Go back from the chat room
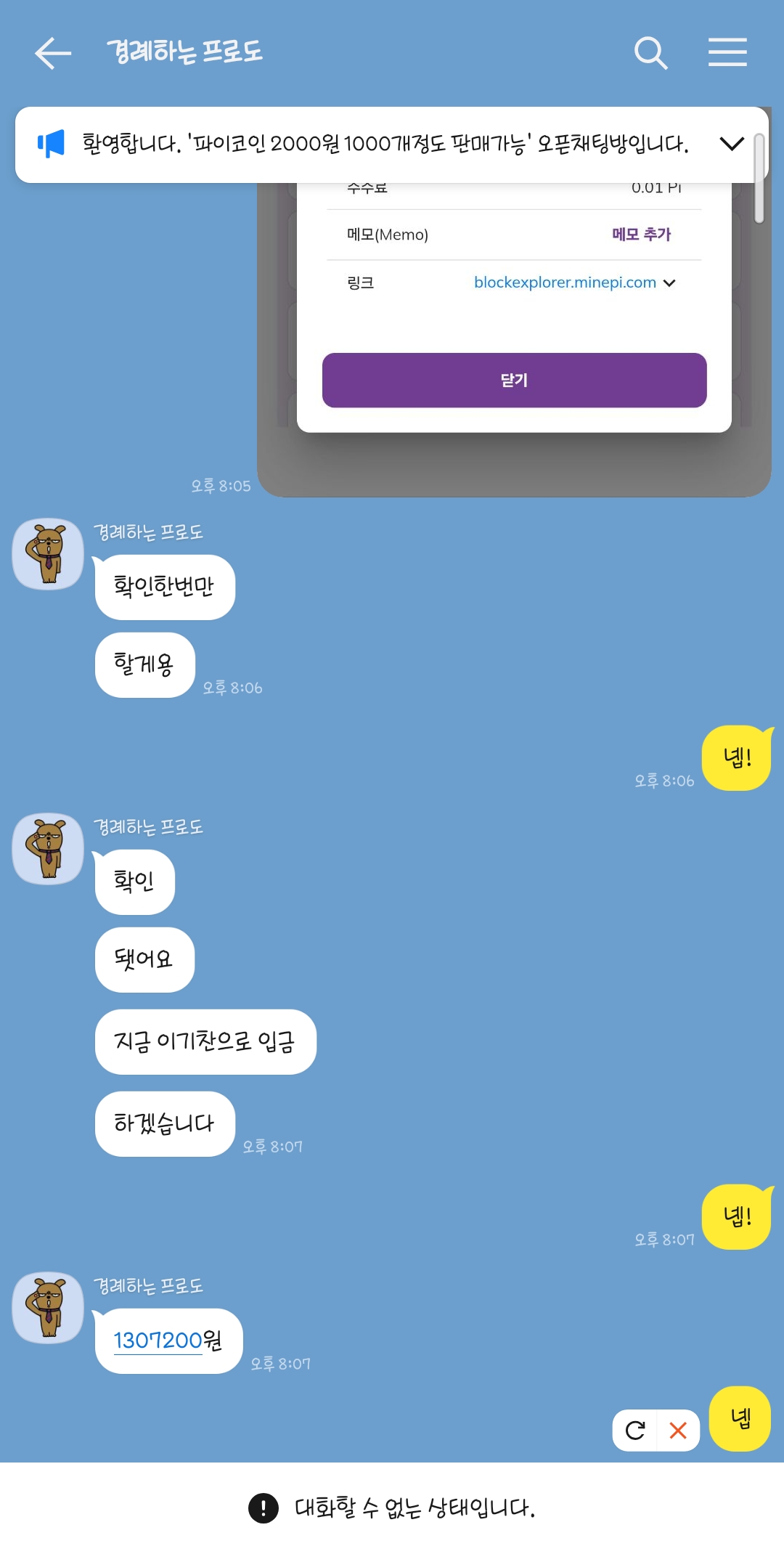784x1554 pixels. [53, 53]
